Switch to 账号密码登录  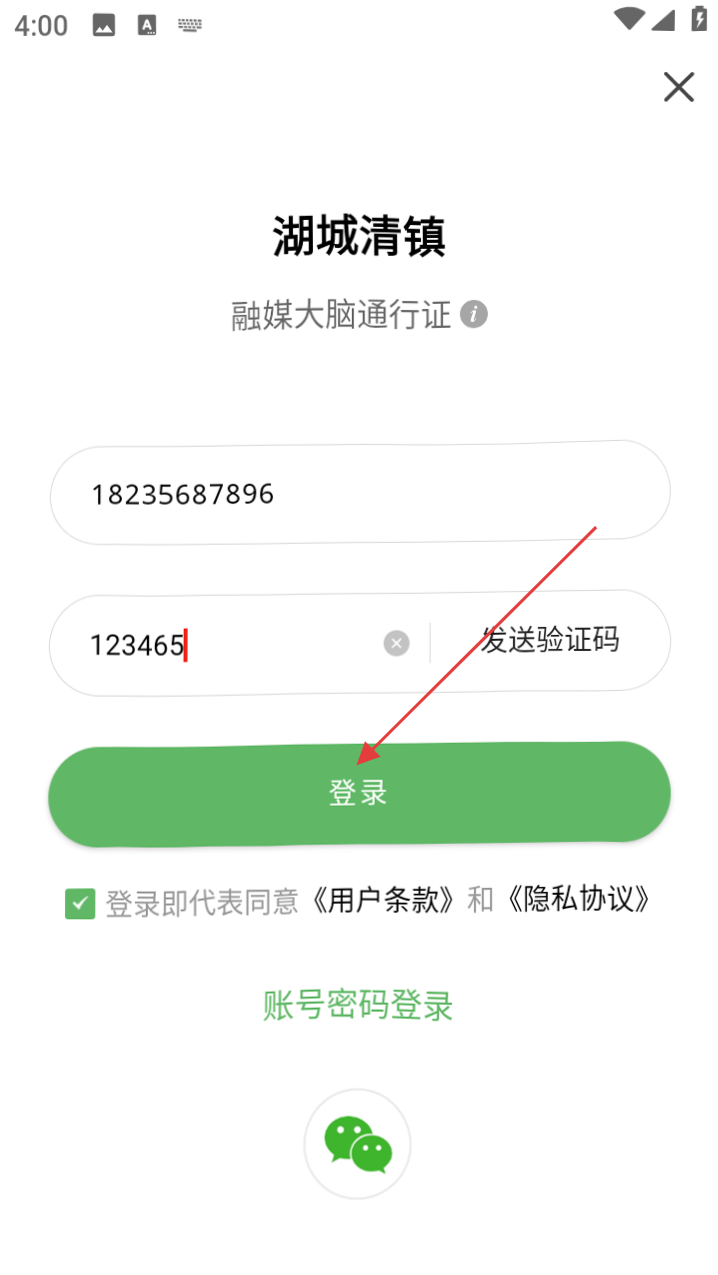[x=358, y=1005]
